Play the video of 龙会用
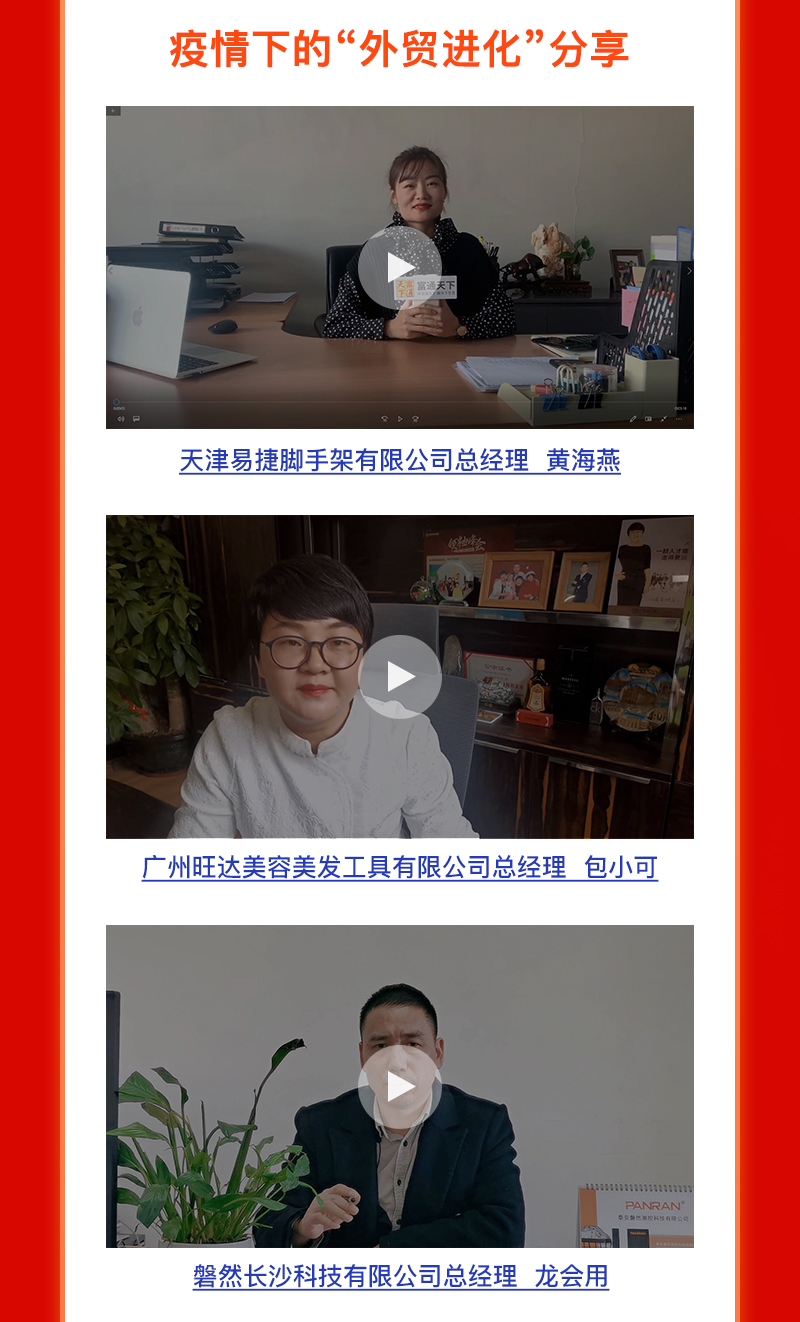Screen dimensions: 800x1322 pyautogui.click(x=400, y=1086)
